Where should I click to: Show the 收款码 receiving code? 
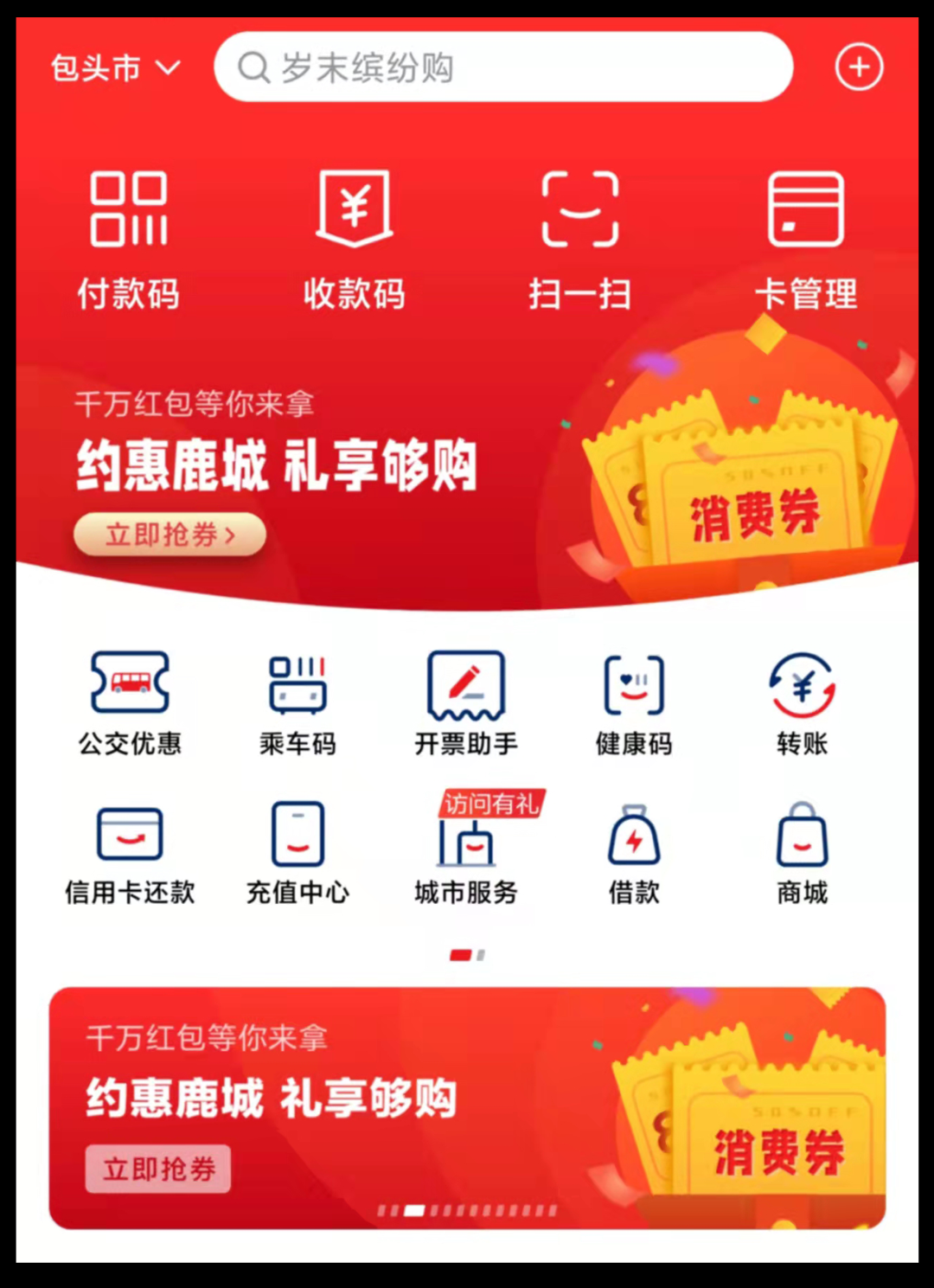click(x=355, y=238)
